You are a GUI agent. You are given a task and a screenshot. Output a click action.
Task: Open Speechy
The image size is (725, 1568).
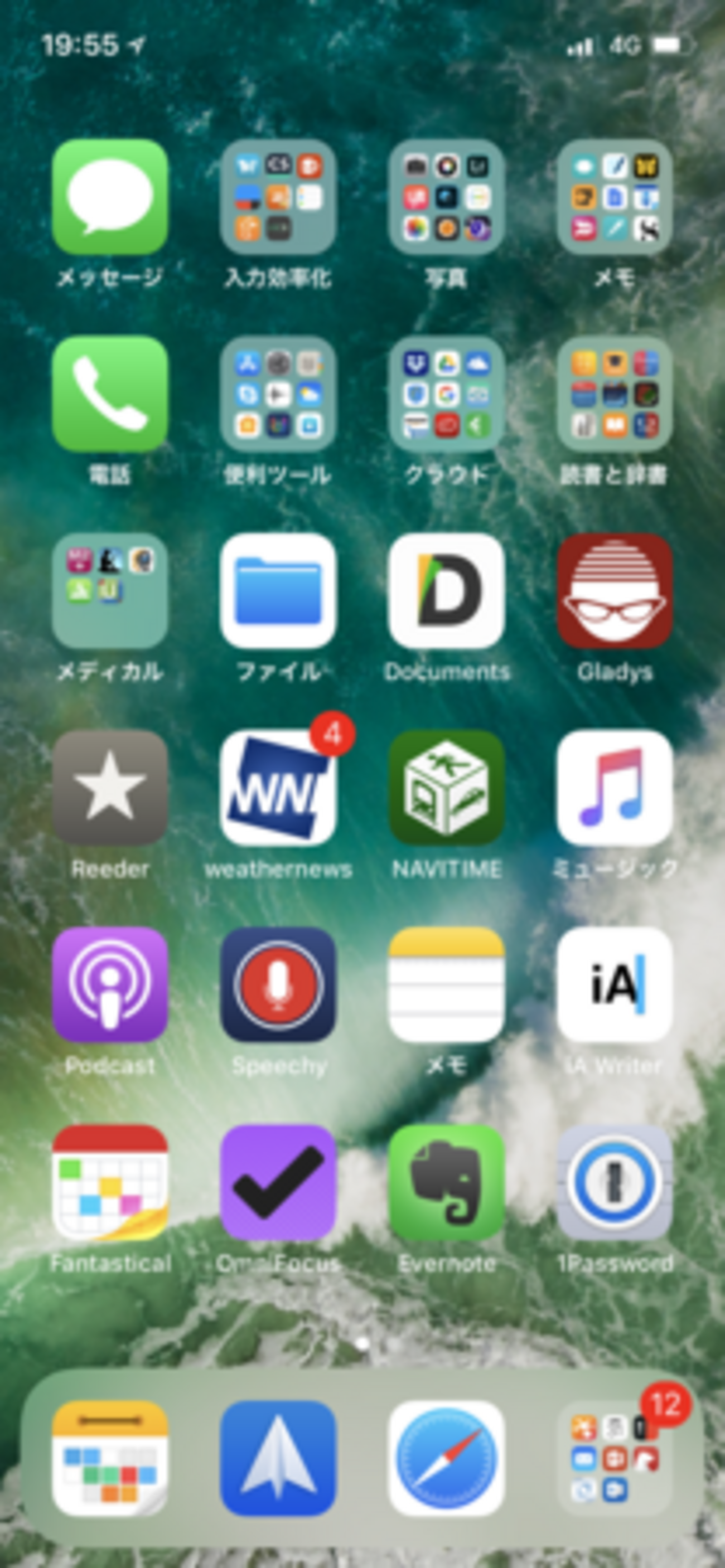coord(278,984)
